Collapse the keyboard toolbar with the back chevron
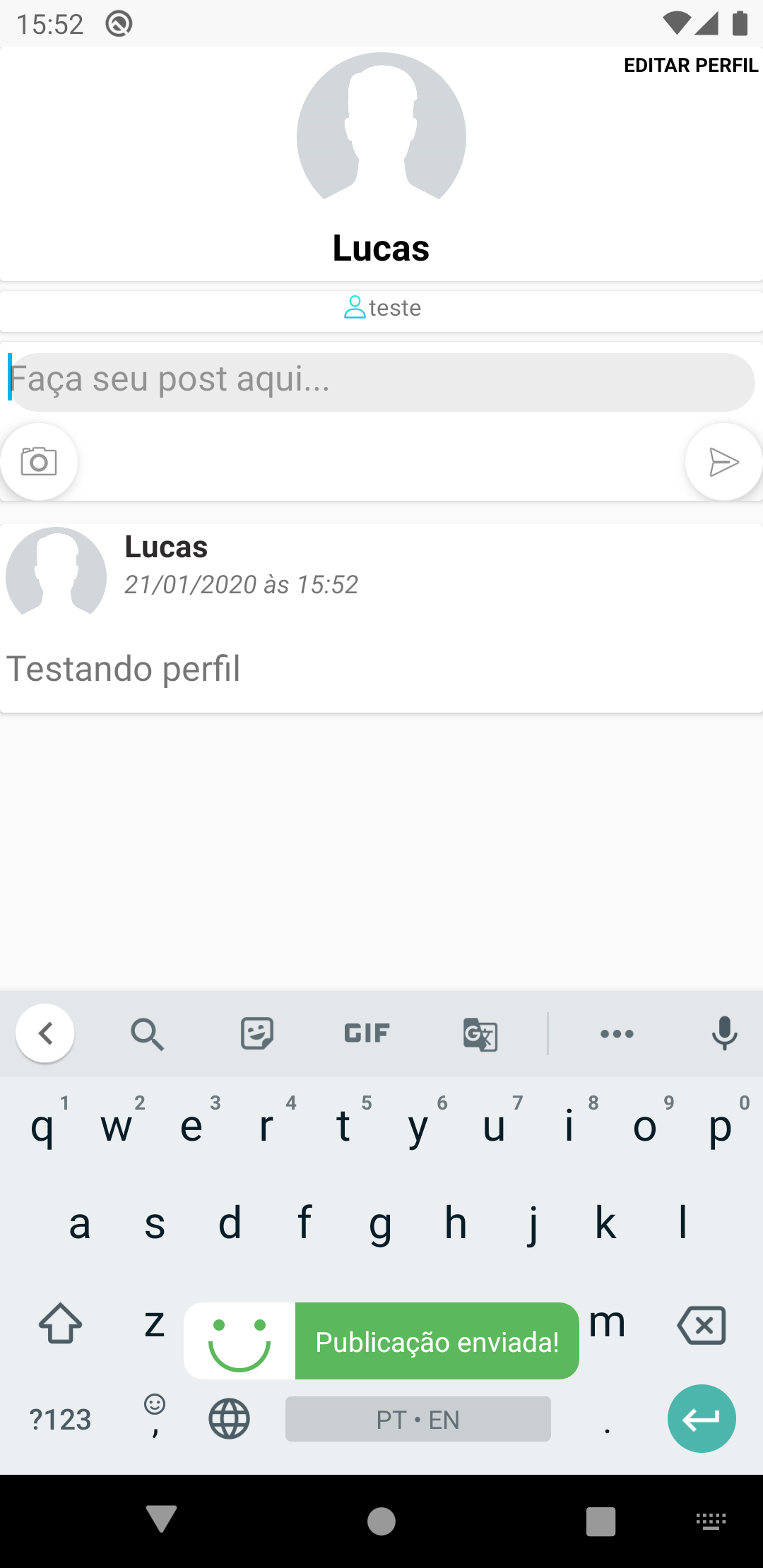The width and height of the screenshot is (763, 1568). 45,1033
